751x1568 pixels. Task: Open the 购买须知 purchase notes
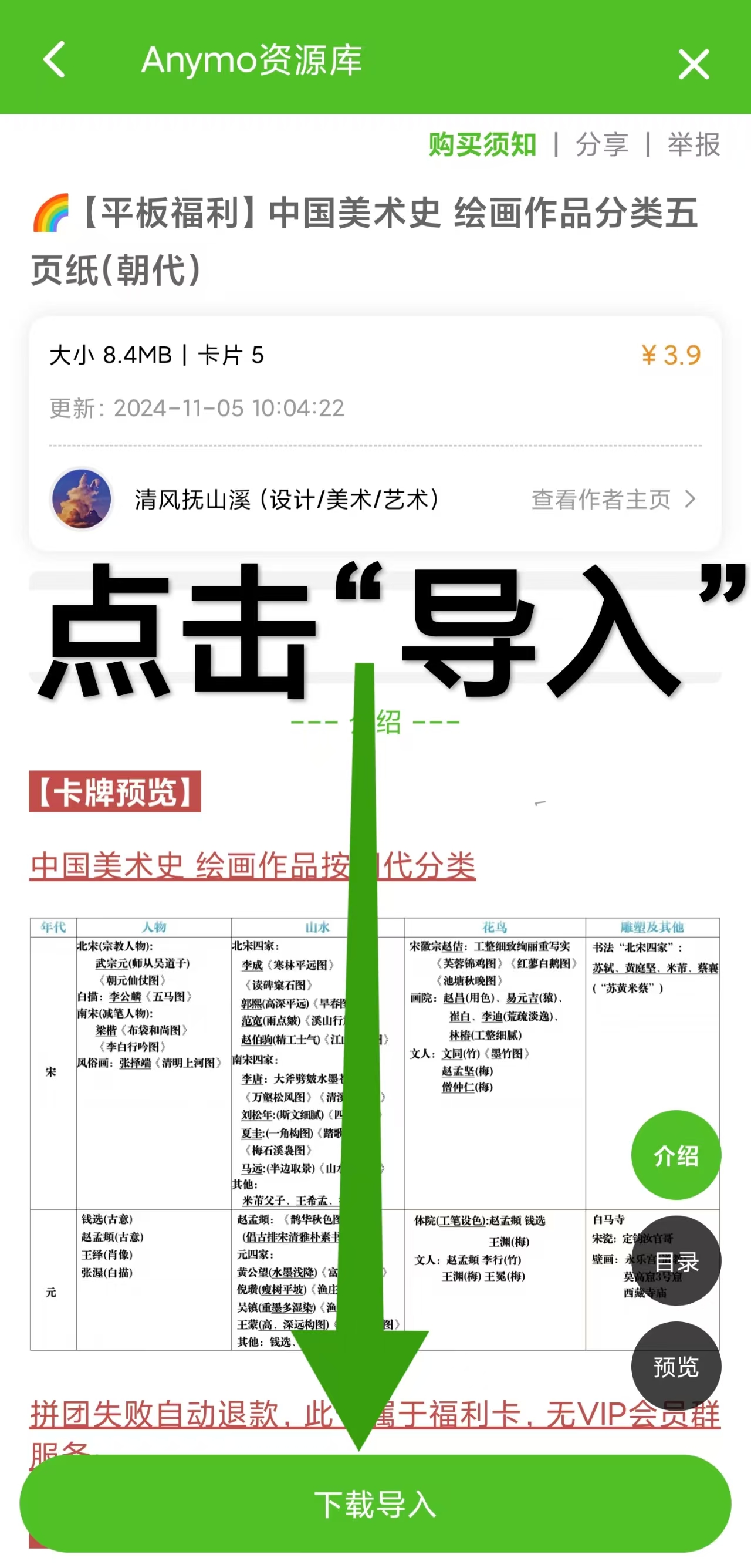point(482,145)
